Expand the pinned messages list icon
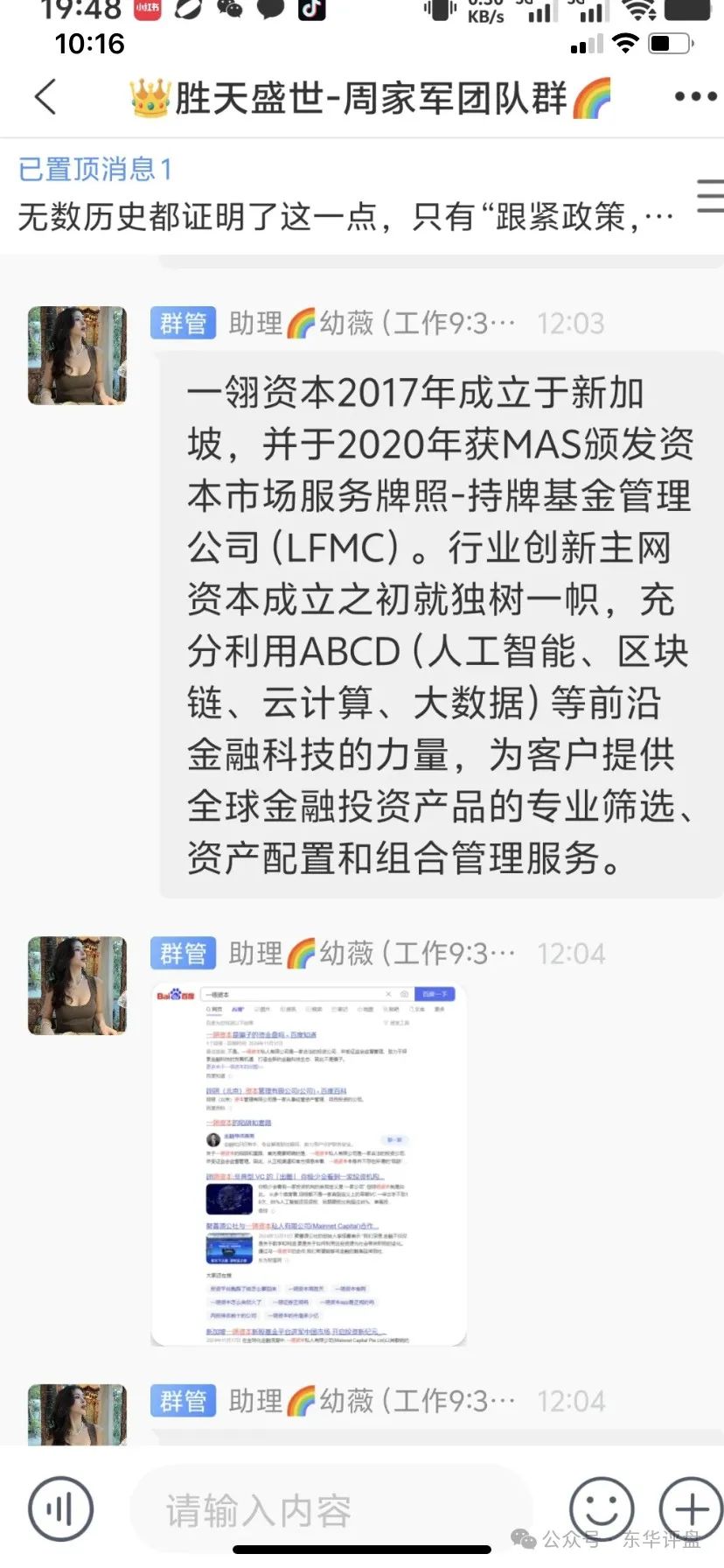The width and height of the screenshot is (724, 1568). [x=709, y=196]
